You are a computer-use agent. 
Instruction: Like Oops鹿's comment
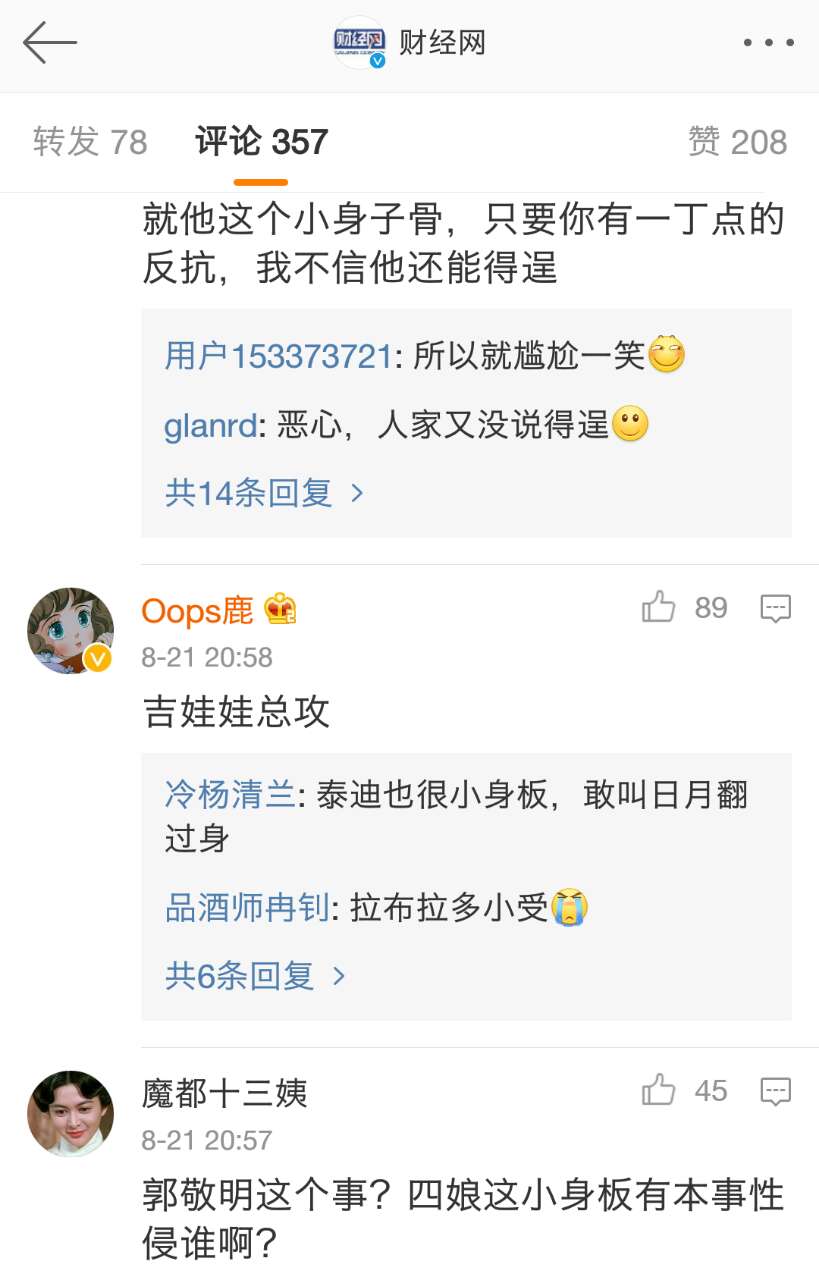[659, 607]
